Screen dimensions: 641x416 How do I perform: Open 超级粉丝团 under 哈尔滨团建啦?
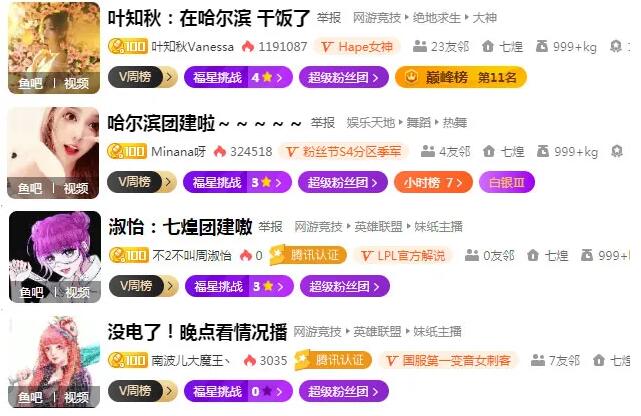344,182
